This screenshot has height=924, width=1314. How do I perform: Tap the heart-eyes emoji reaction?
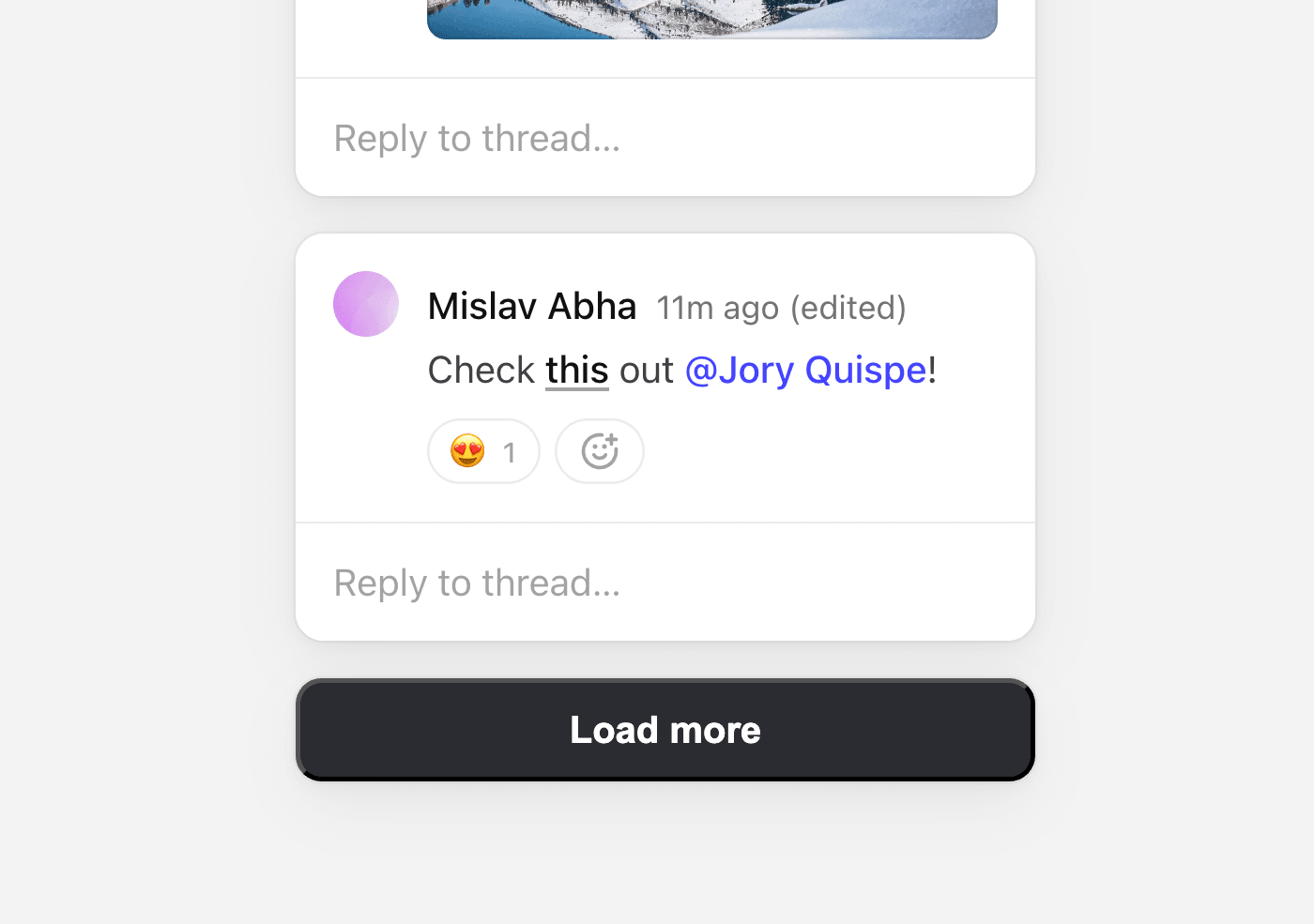483,451
